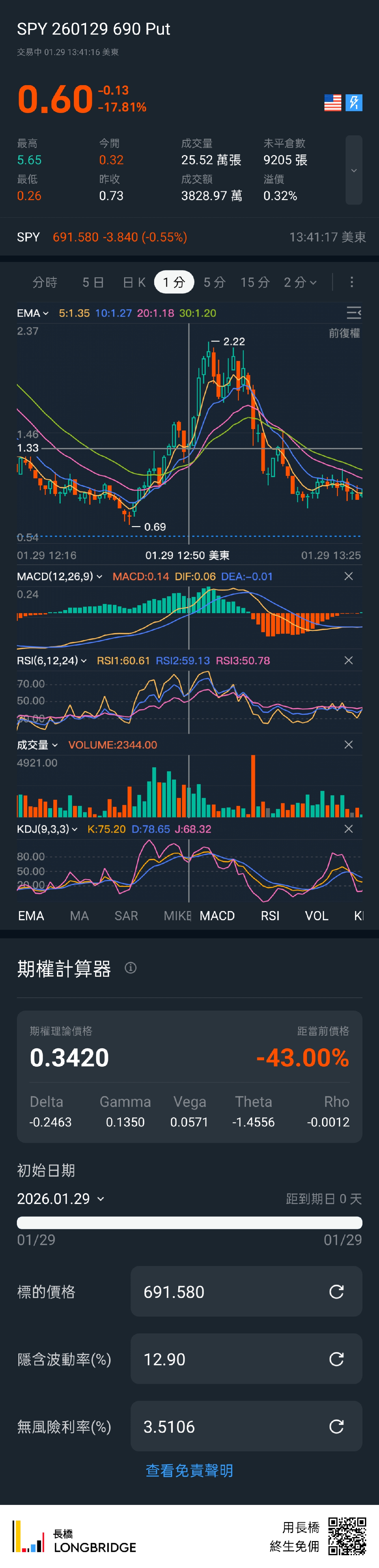The height and width of the screenshot is (1568, 379).
Task: Close the RSI indicator panel
Action: coord(349,661)
